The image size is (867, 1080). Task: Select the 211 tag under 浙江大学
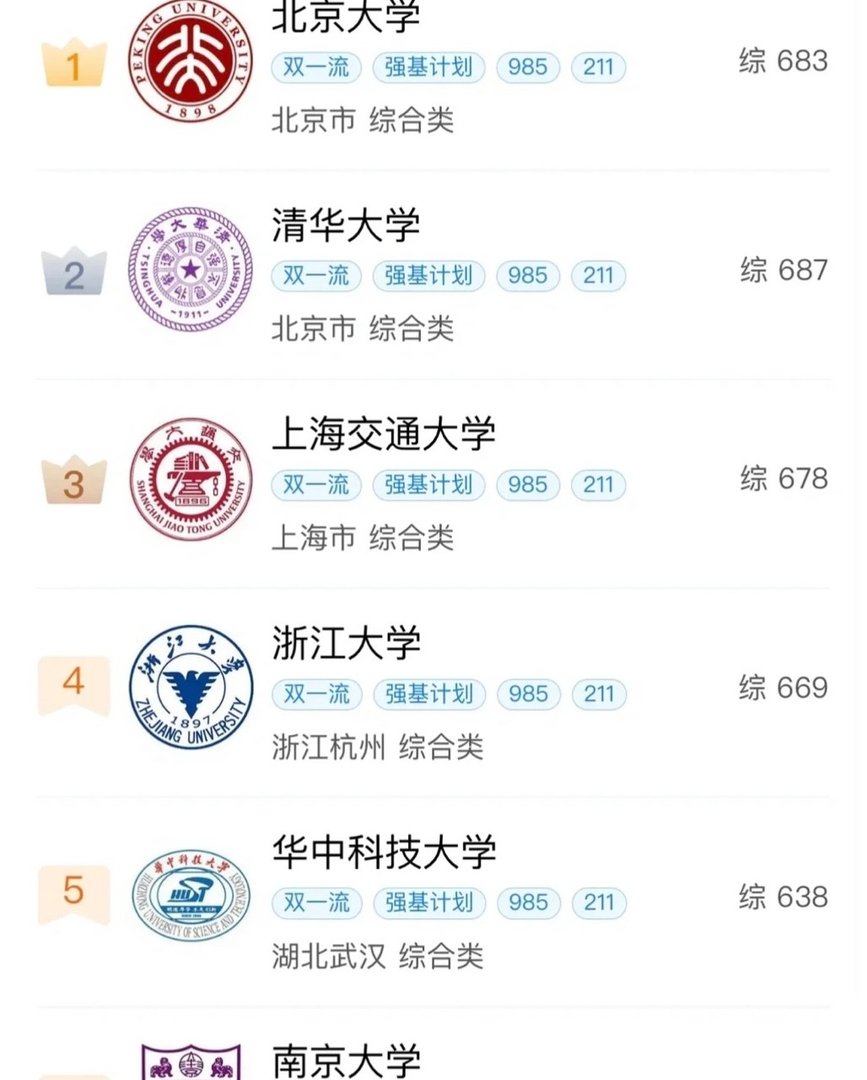pyautogui.click(x=598, y=694)
